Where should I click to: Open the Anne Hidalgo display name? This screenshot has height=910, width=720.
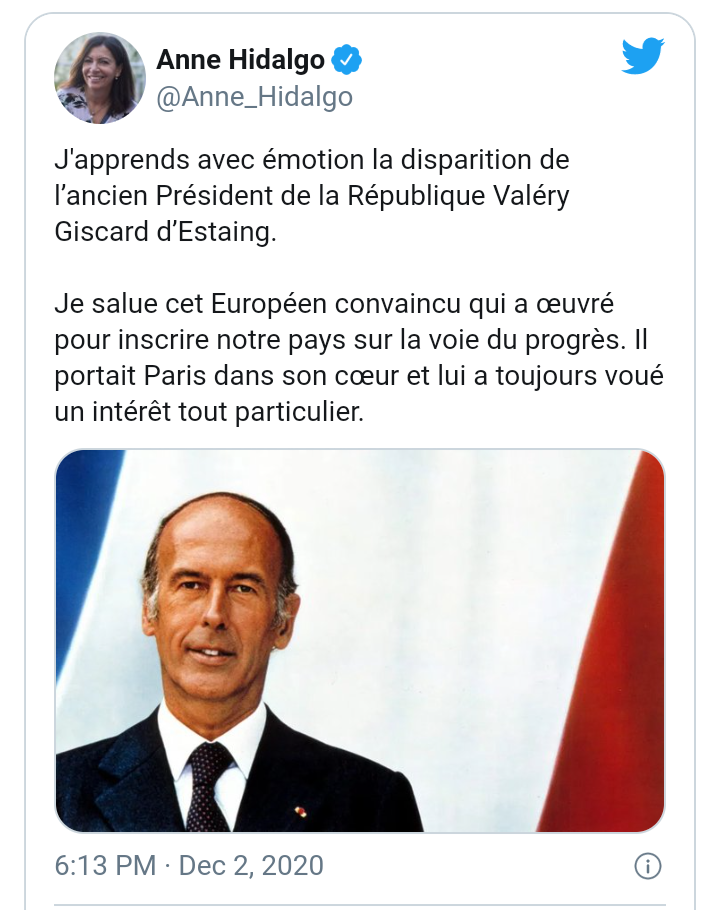coord(240,60)
